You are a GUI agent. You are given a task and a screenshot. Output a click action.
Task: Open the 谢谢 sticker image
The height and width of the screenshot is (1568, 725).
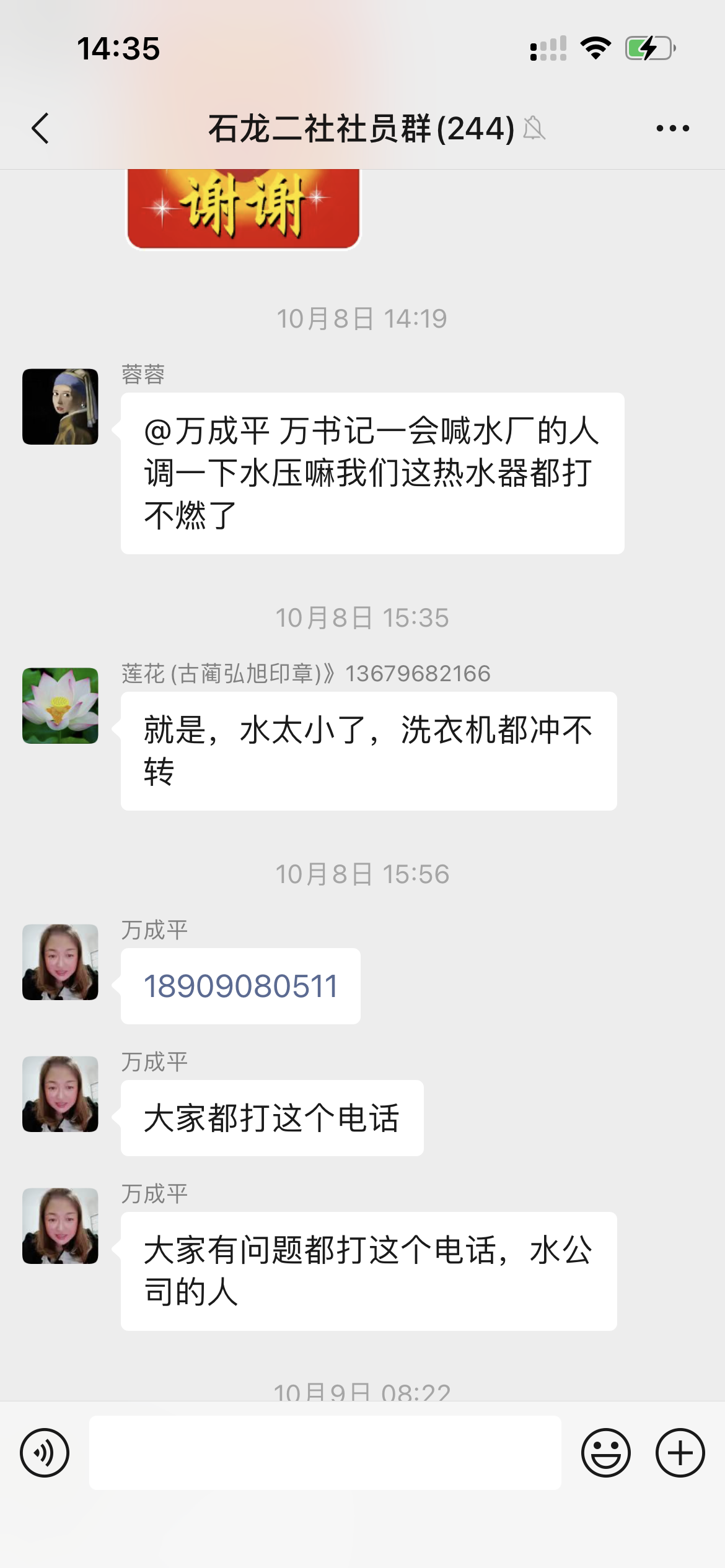(243, 207)
